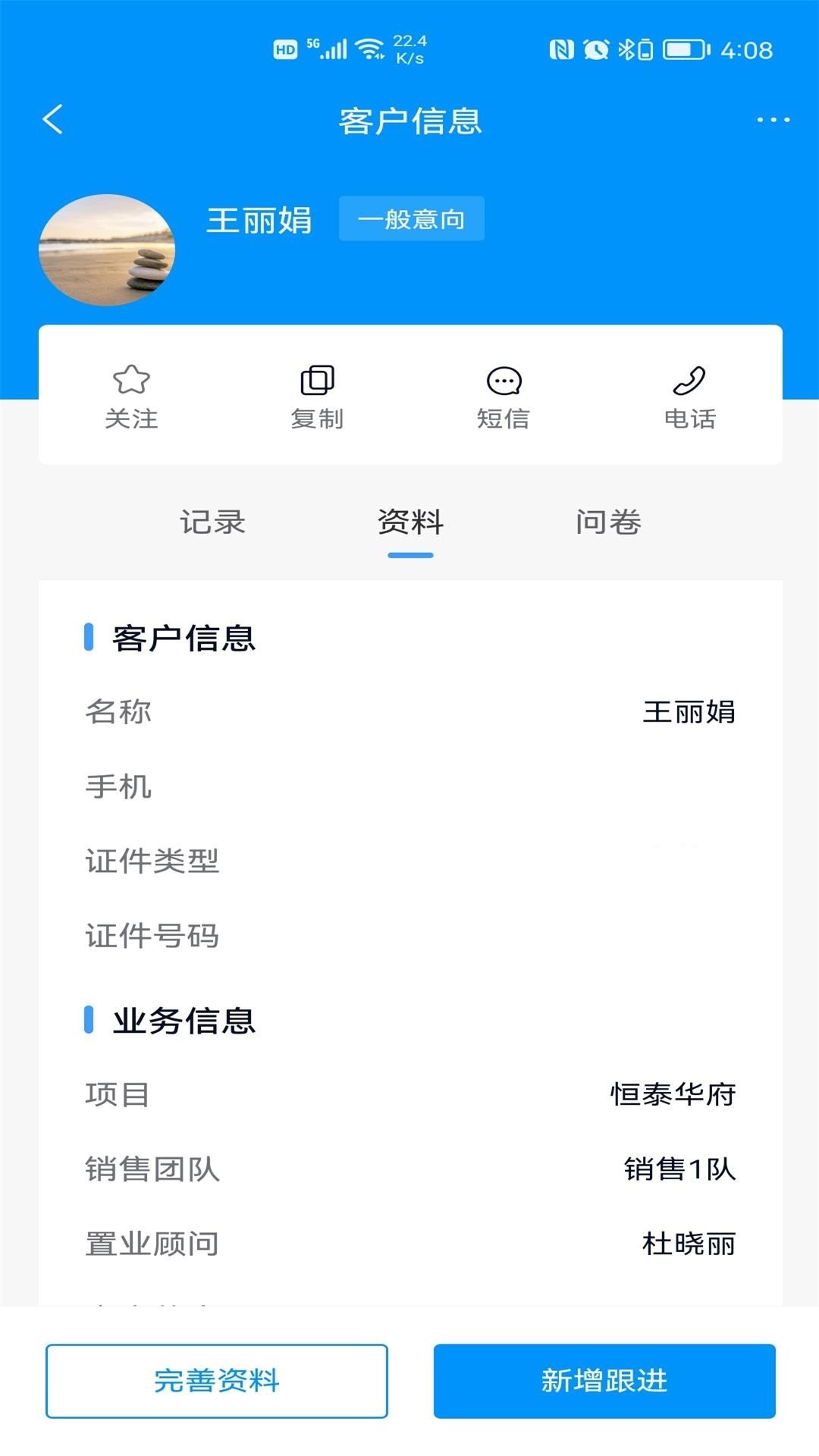Open the 证件类型 selector
This screenshot has height=1456, width=819.
click(409, 862)
